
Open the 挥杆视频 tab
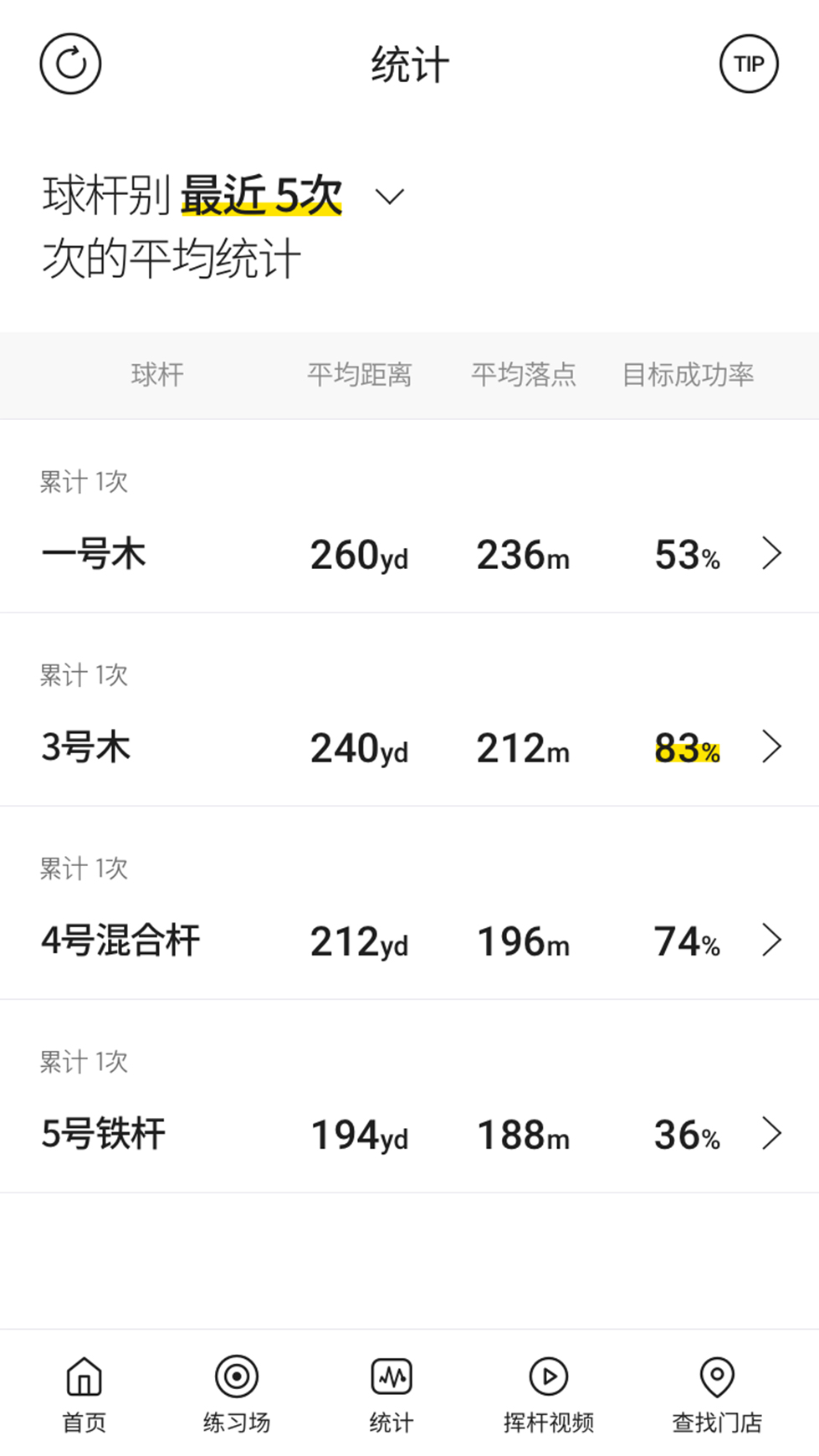(x=549, y=1394)
